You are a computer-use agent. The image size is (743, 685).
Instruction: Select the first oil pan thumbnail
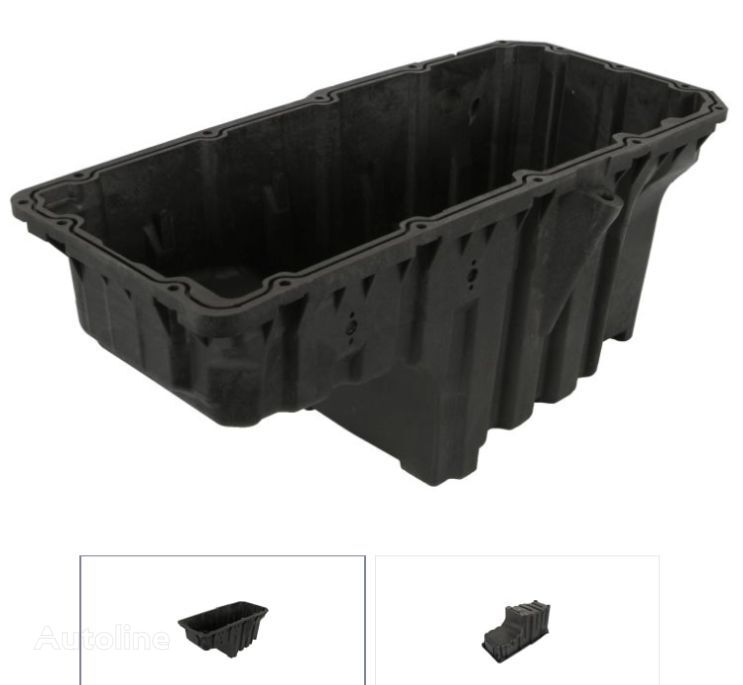(222, 622)
